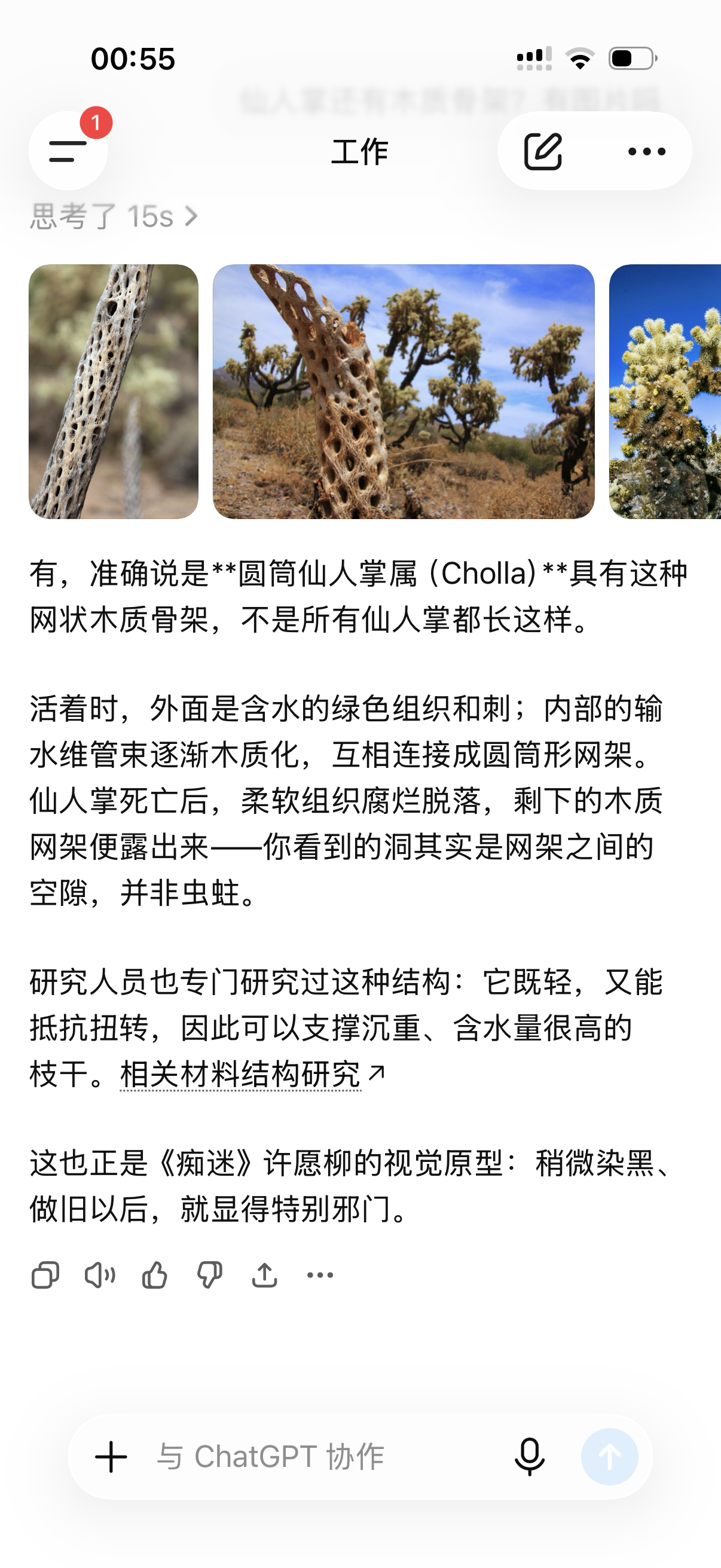The width and height of the screenshot is (721, 1568).
Task: Open the first cholla skeleton close-up photo
Action: click(114, 391)
